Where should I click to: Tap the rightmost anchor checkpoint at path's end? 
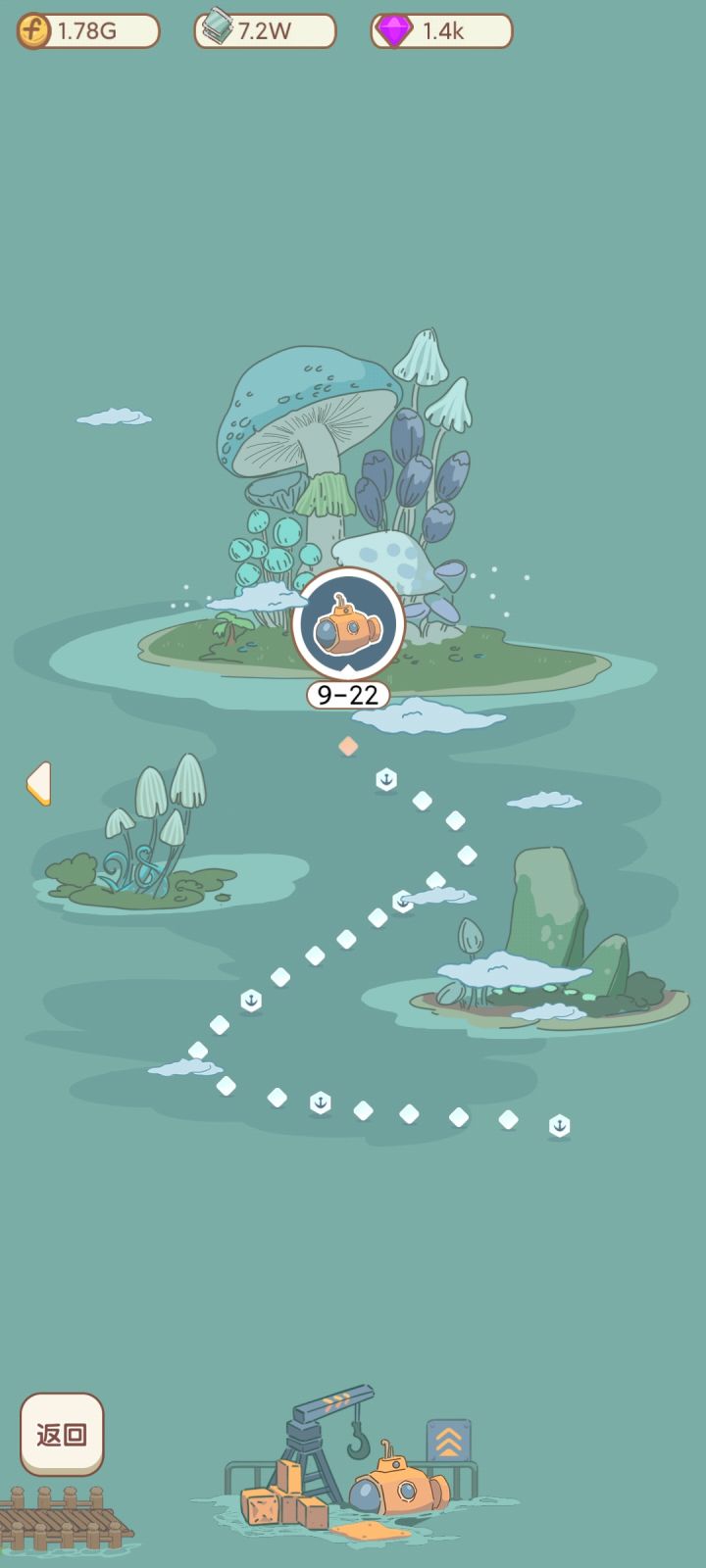click(558, 1123)
